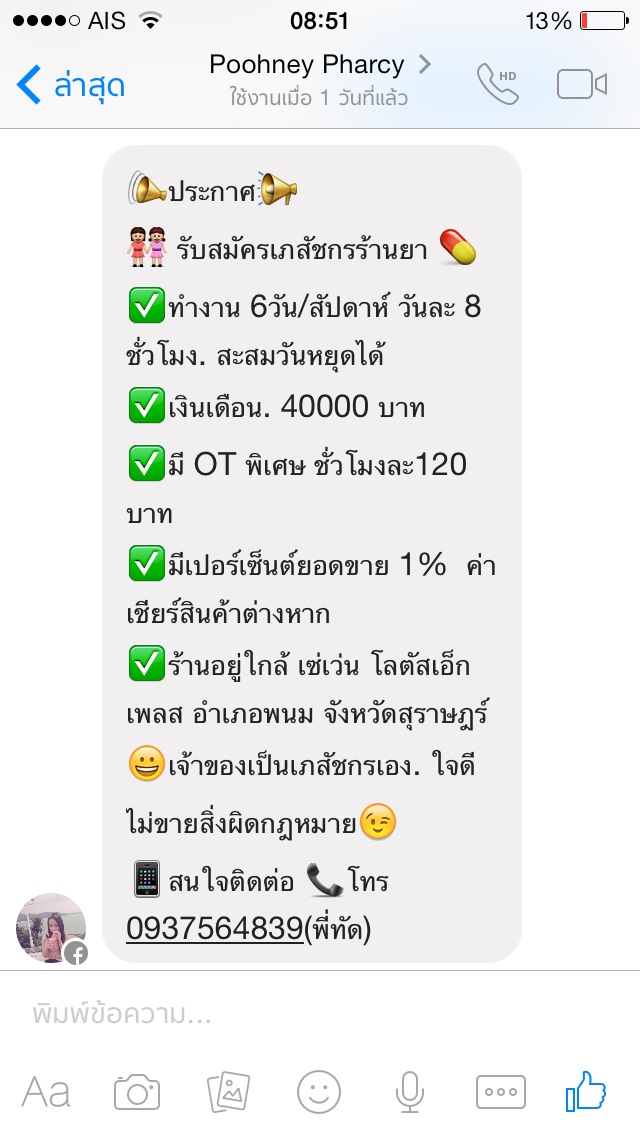Viewport: 640px width, 1136px height.
Task: Tap phone number 0937564839 link
Action: (x=214, y=929)
